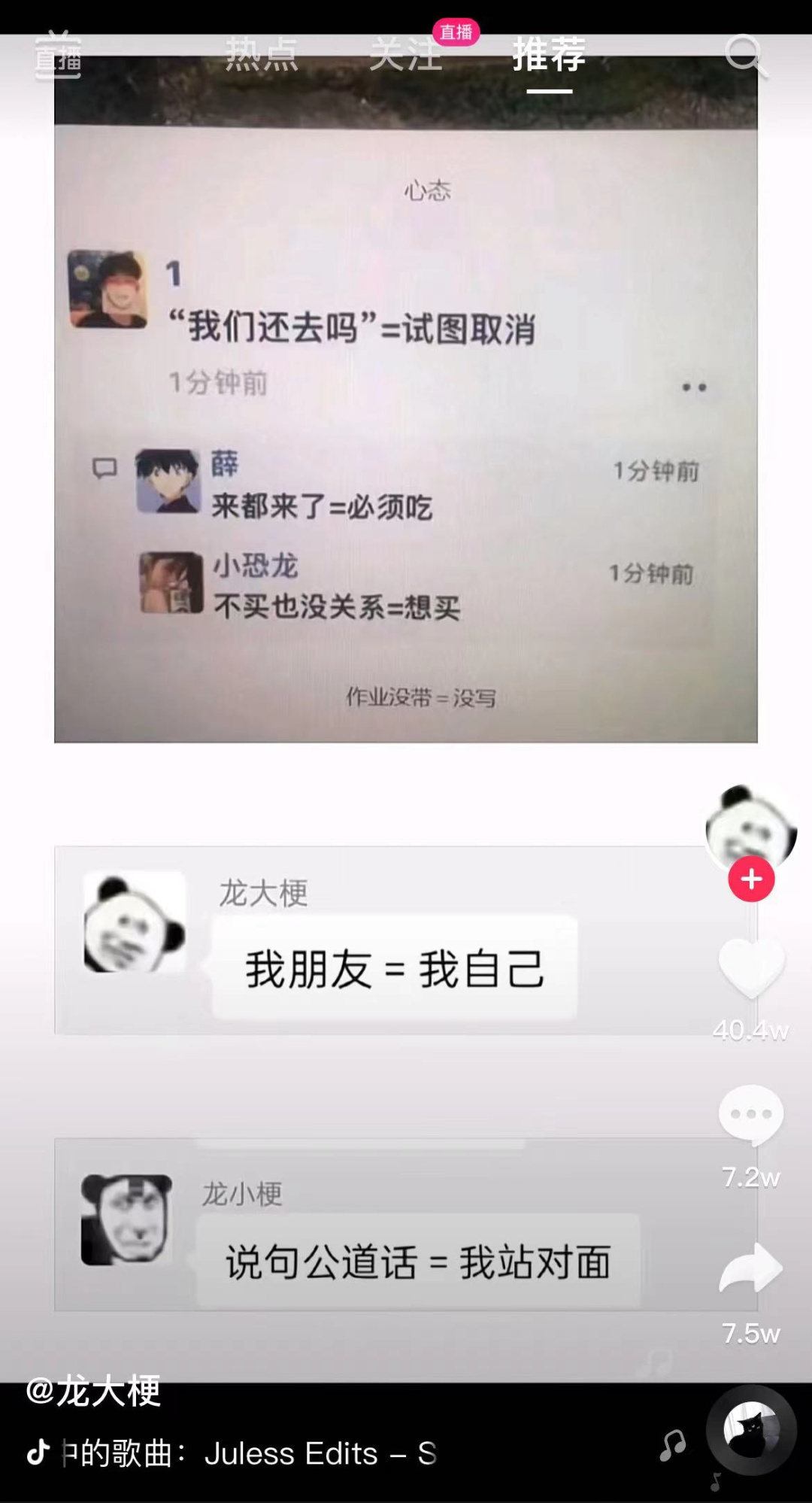Open the spinning music disc
Screen dimensions: 812x1503
(x=750, y=1430)
